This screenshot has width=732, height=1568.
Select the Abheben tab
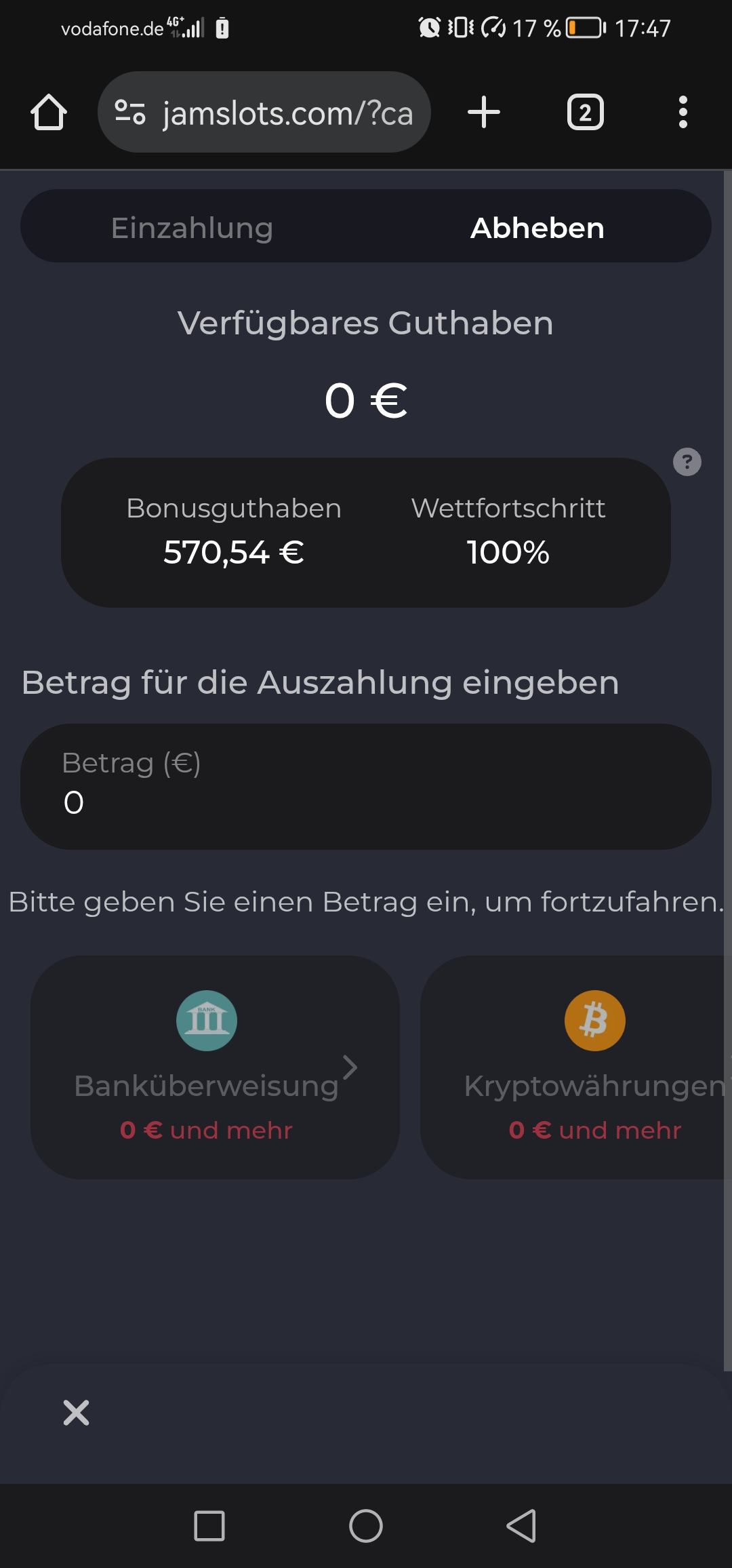pos(537,228)
